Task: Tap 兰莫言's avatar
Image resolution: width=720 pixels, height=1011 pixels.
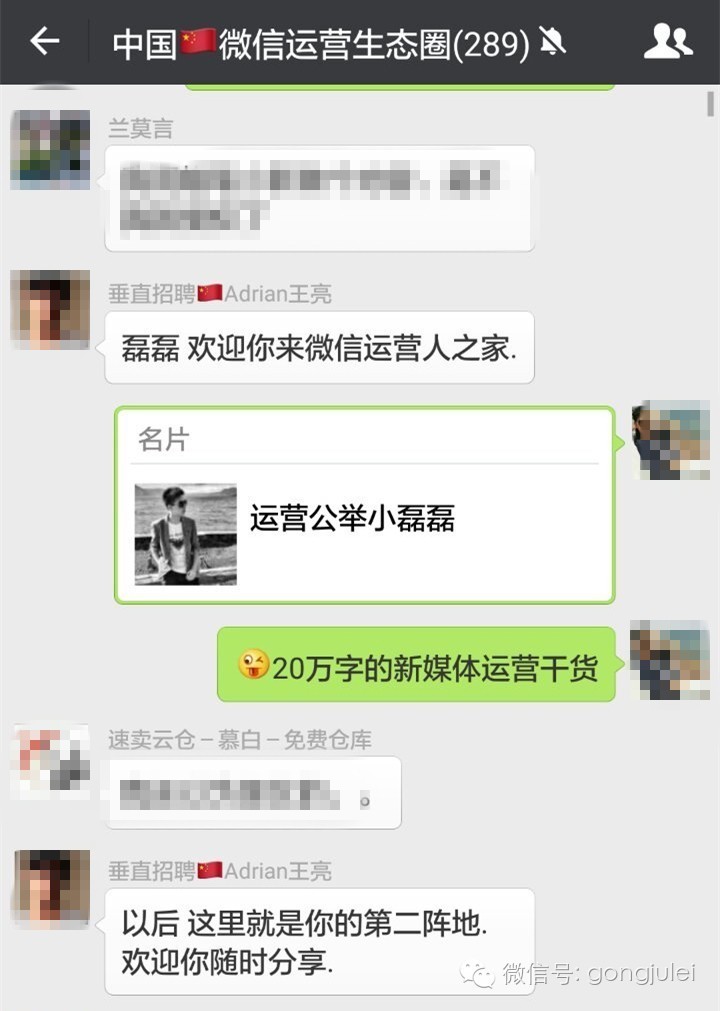Action: pyautogui.click(x=50, y=150)
